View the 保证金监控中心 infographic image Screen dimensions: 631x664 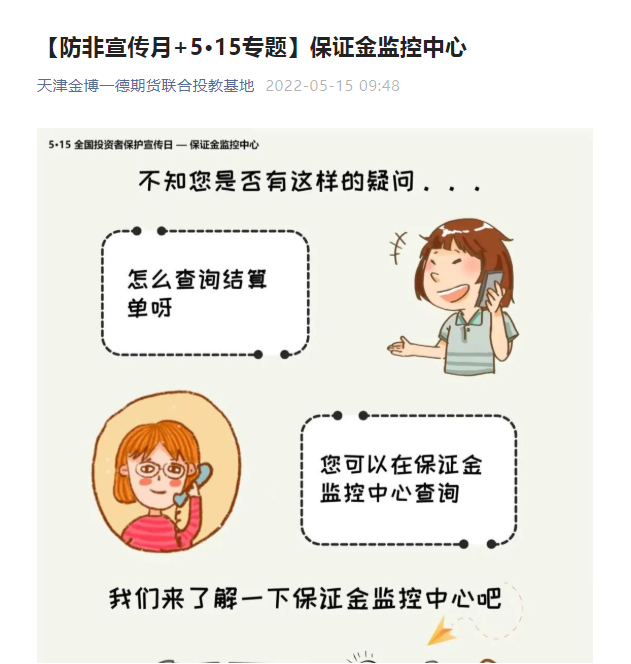pyautogui.click(x=315, y=400)
